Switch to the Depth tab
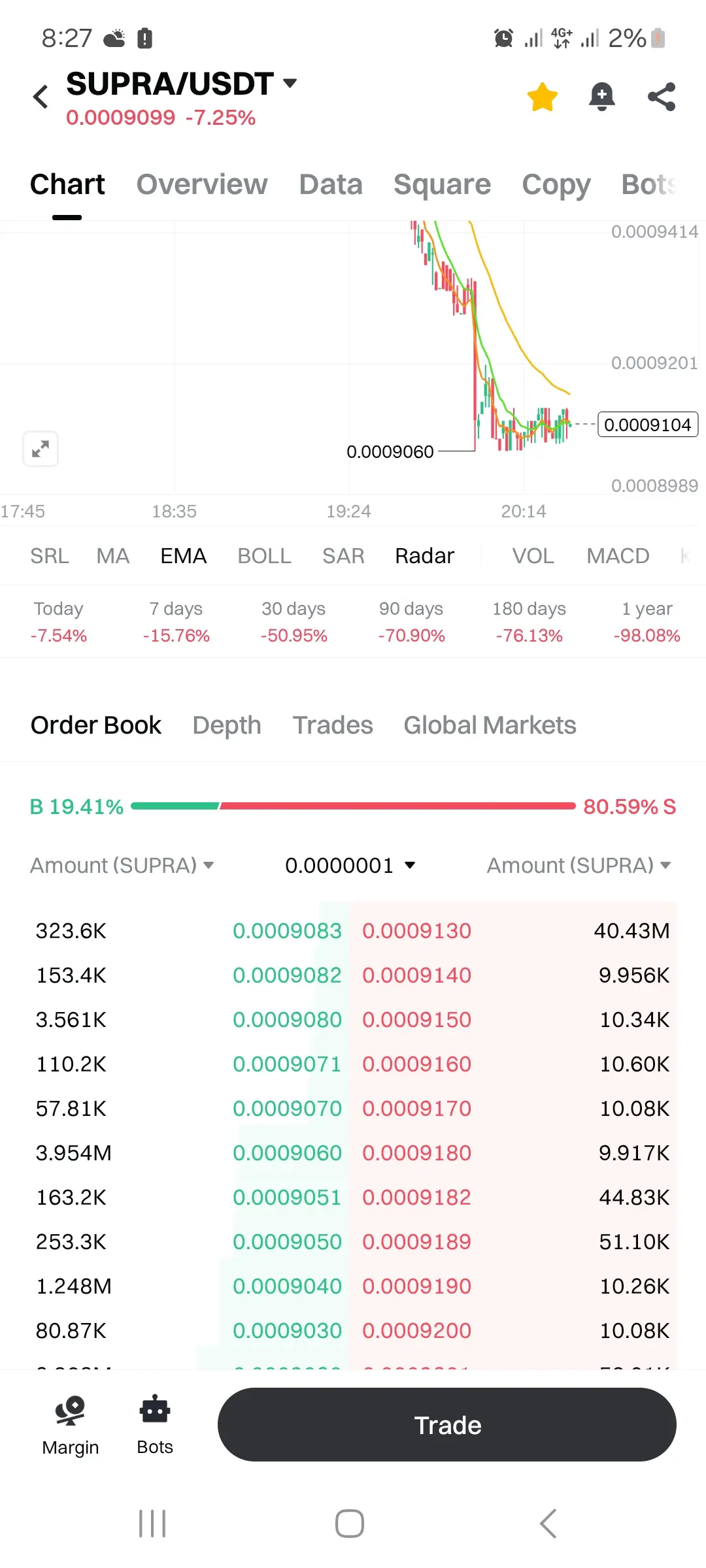This screenshot has width=706, height=1568. (x=227, y=725)
